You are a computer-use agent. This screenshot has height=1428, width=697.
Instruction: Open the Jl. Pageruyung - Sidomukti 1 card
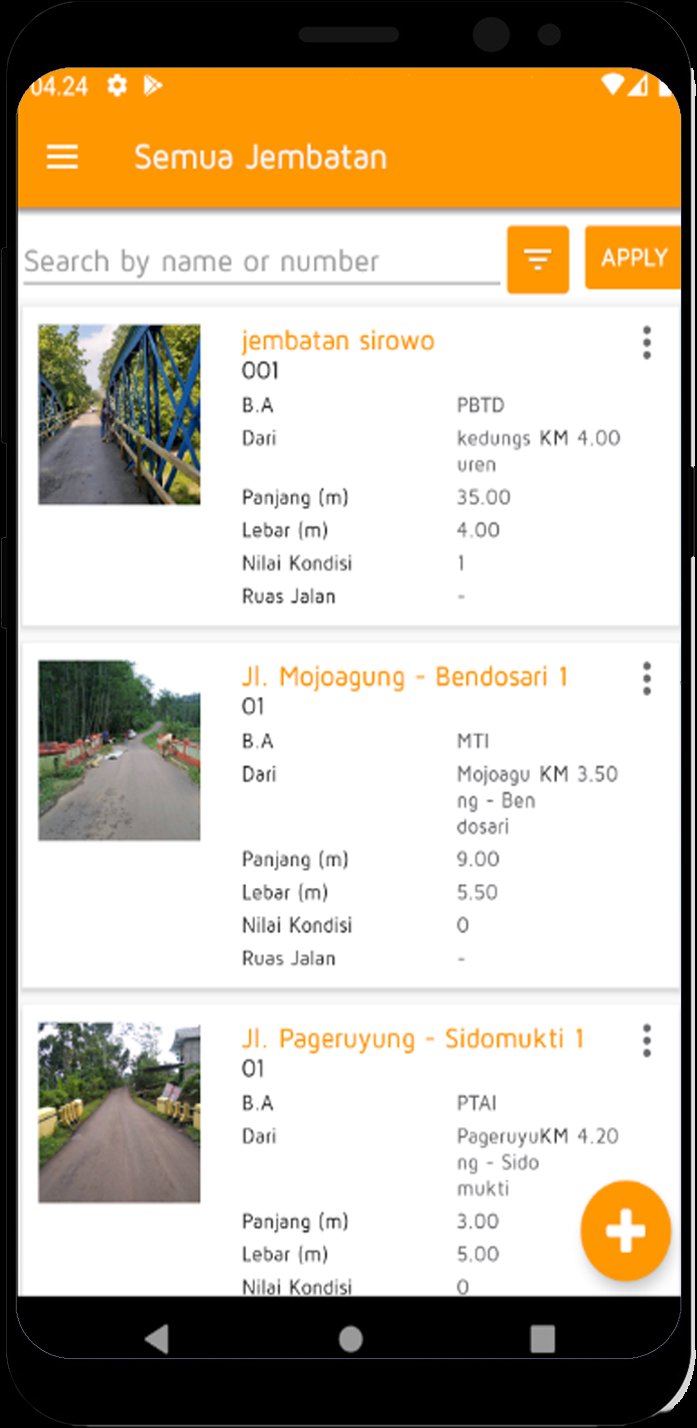[350, 1150]
